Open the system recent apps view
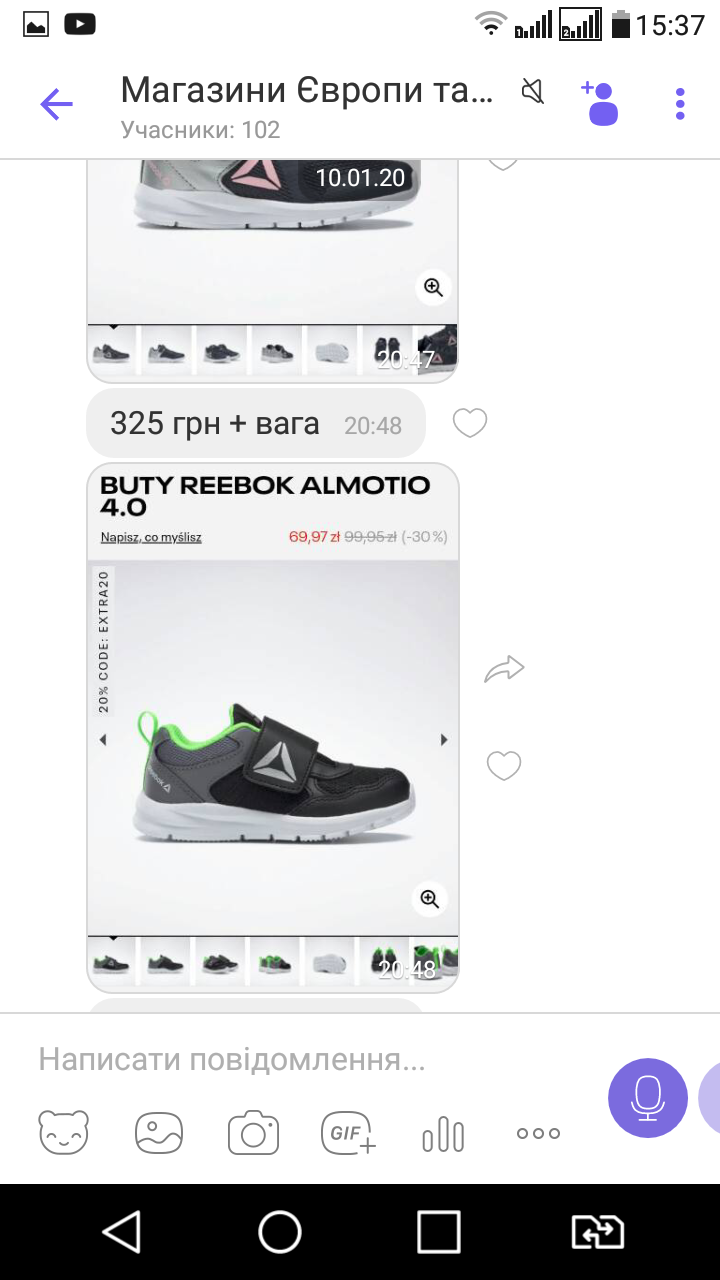The width and height of the screenshot is (720, 1280). tap(438, 1232)
